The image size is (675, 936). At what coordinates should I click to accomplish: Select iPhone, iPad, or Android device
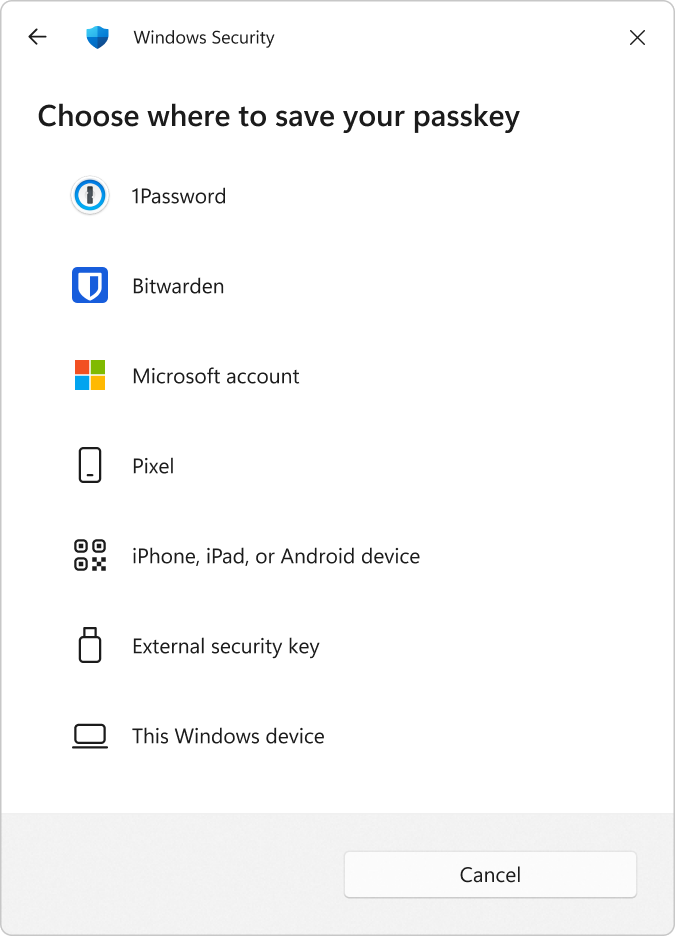[275, 556]
